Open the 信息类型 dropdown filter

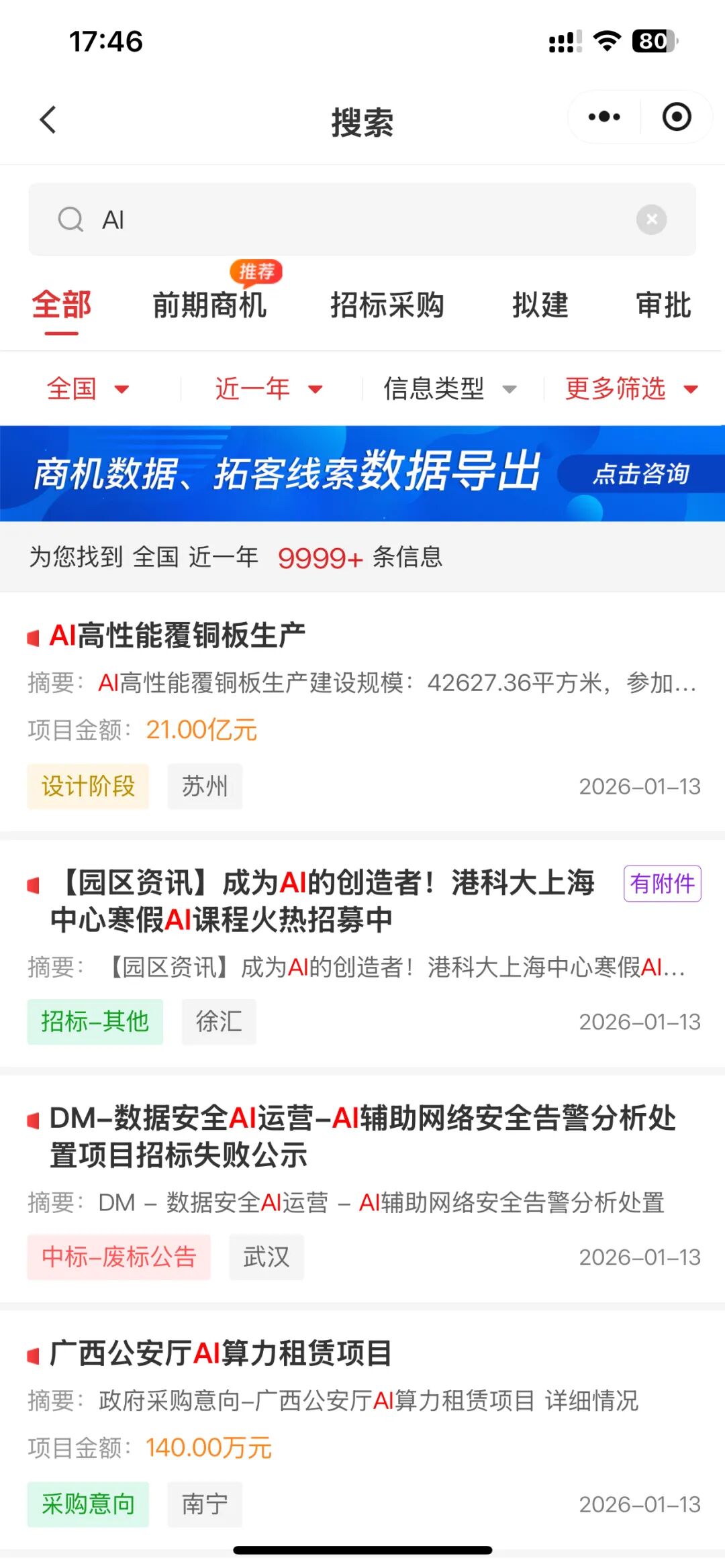(450, 389)
